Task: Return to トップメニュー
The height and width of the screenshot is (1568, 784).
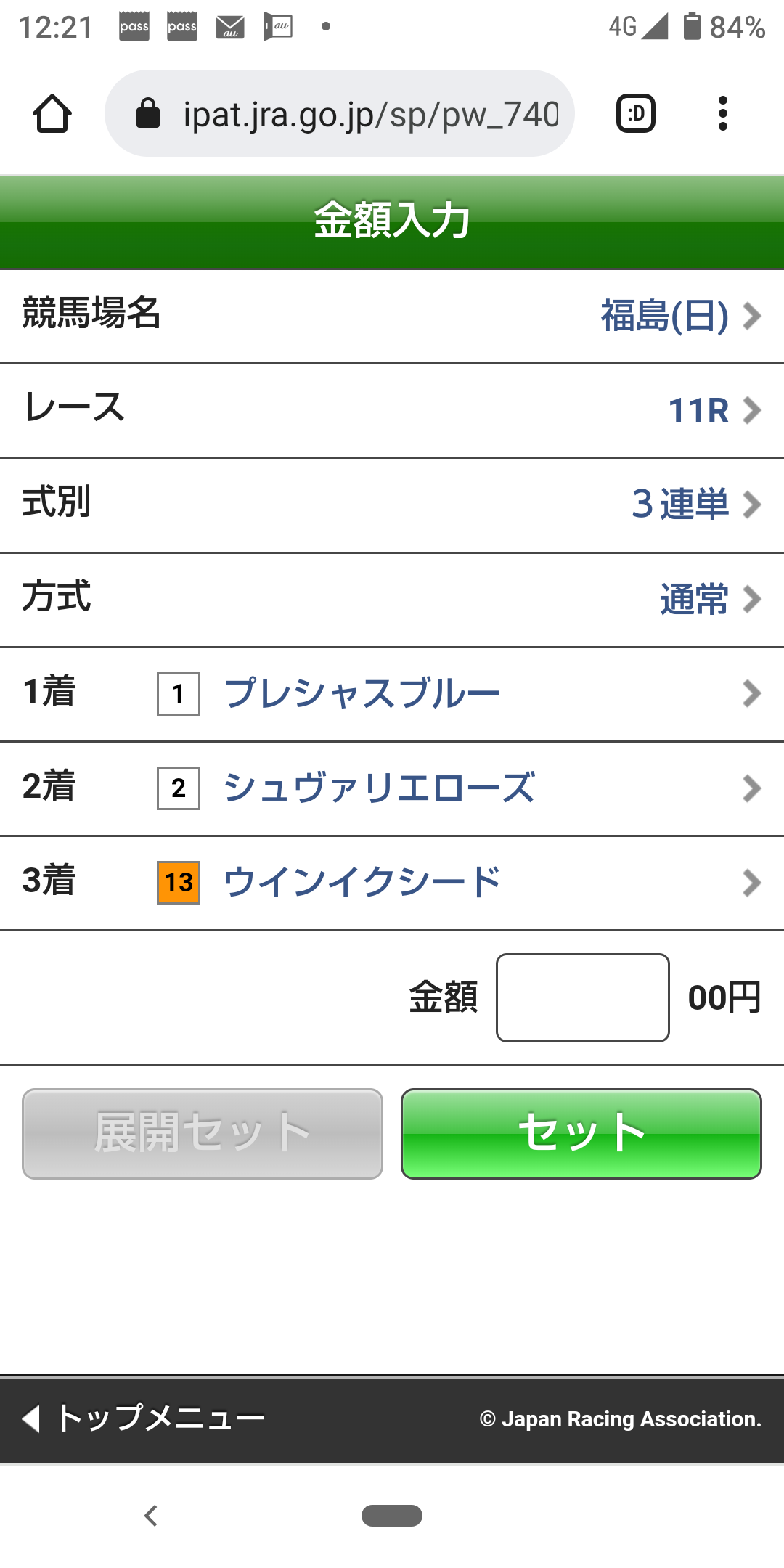Action: [x=145, y=1418]
